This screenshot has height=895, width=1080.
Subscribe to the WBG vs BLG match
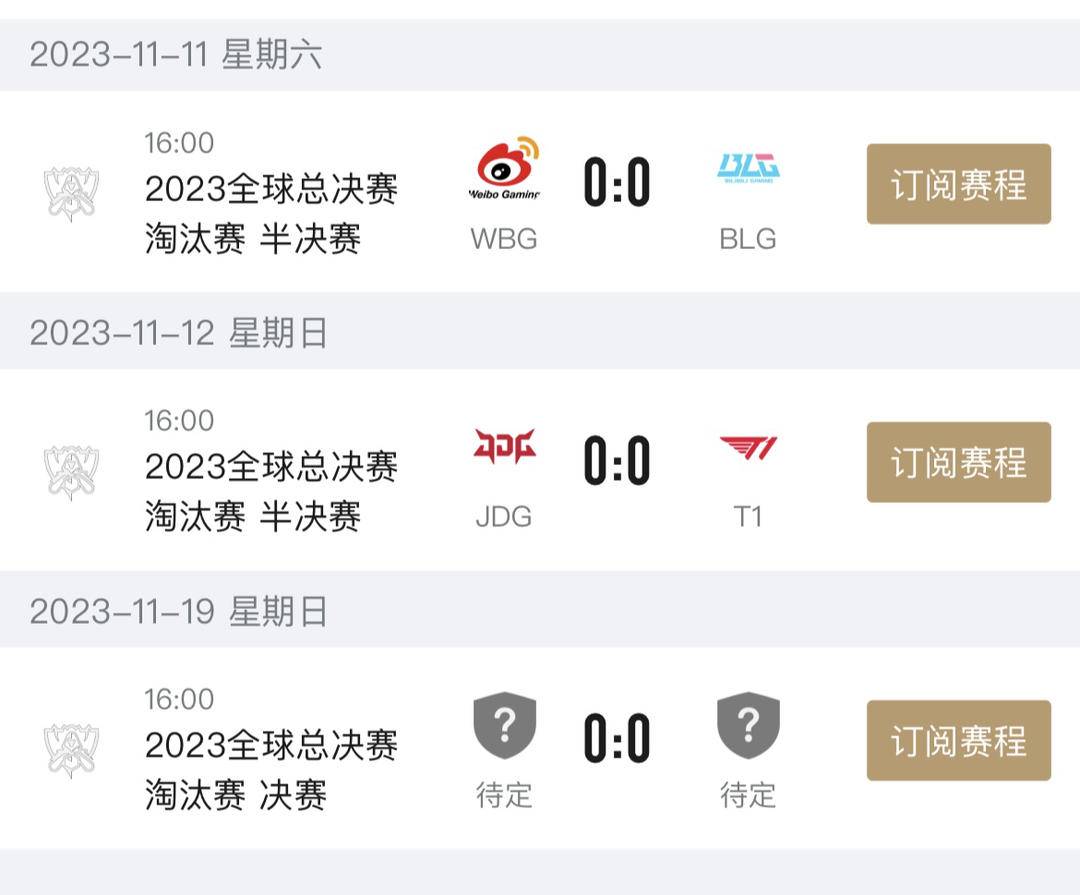tap(958, 185)
